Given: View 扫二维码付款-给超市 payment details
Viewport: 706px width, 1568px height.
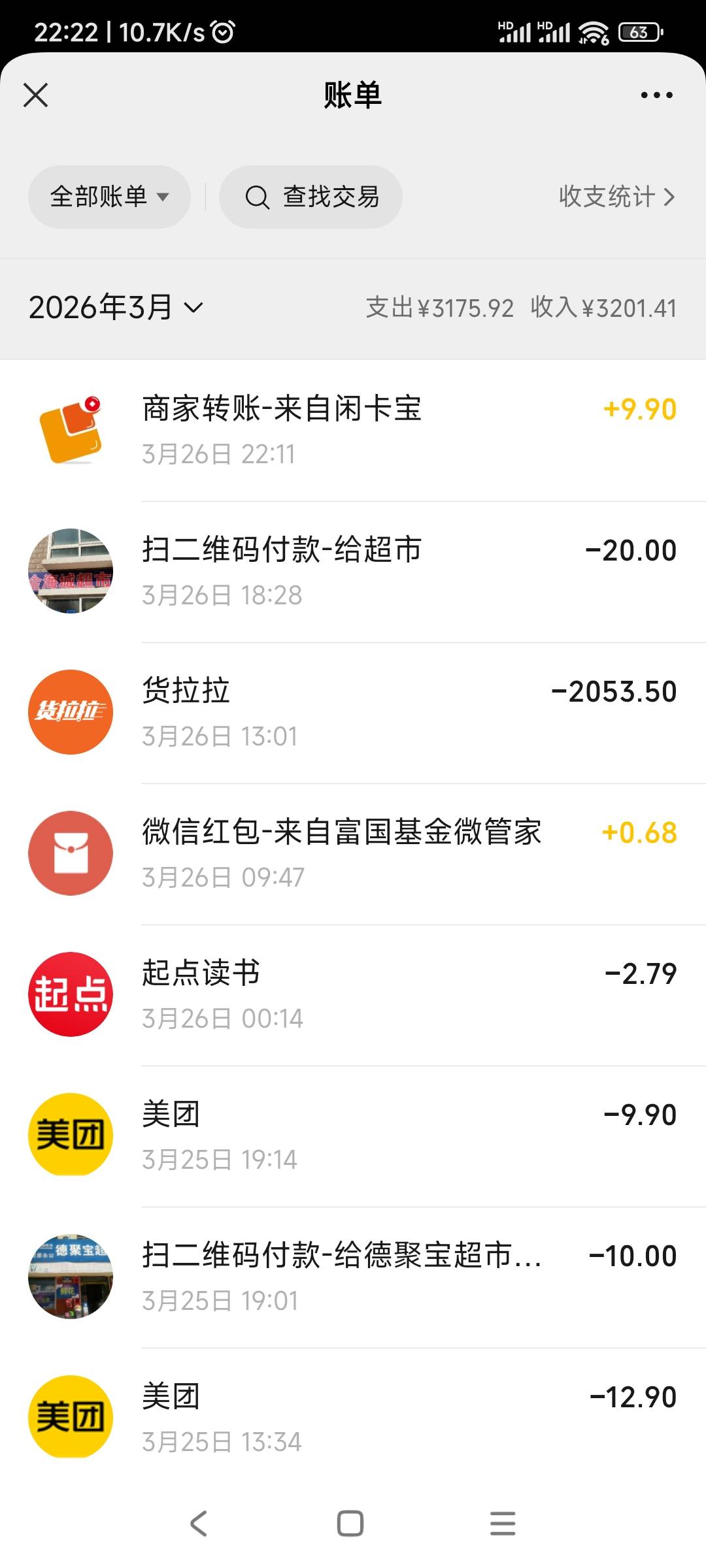Looking at the screenshot, I should pyautogui.click(x=353, y=571).
